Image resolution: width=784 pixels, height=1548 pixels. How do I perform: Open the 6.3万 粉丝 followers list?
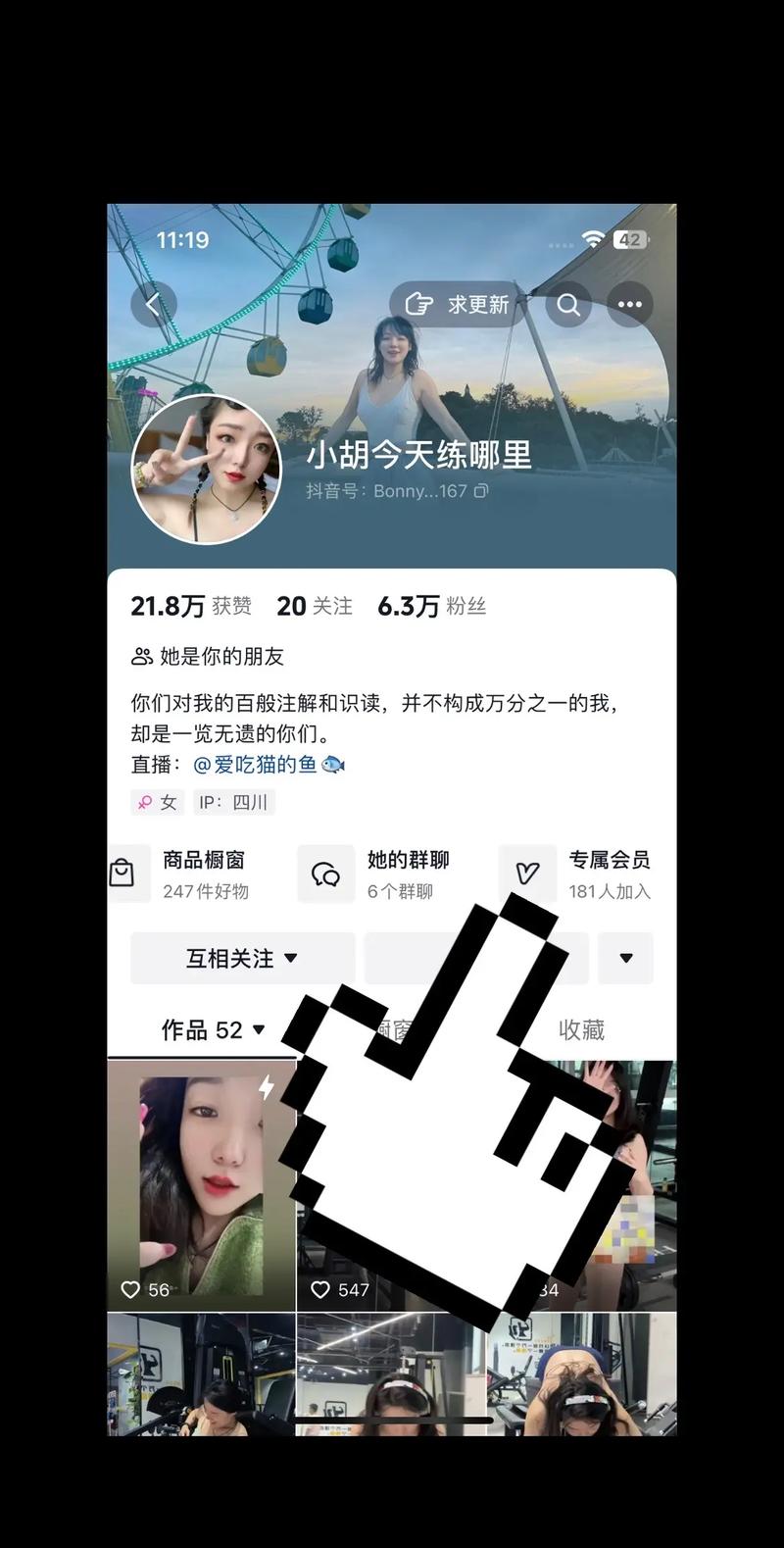coord(431,607)
